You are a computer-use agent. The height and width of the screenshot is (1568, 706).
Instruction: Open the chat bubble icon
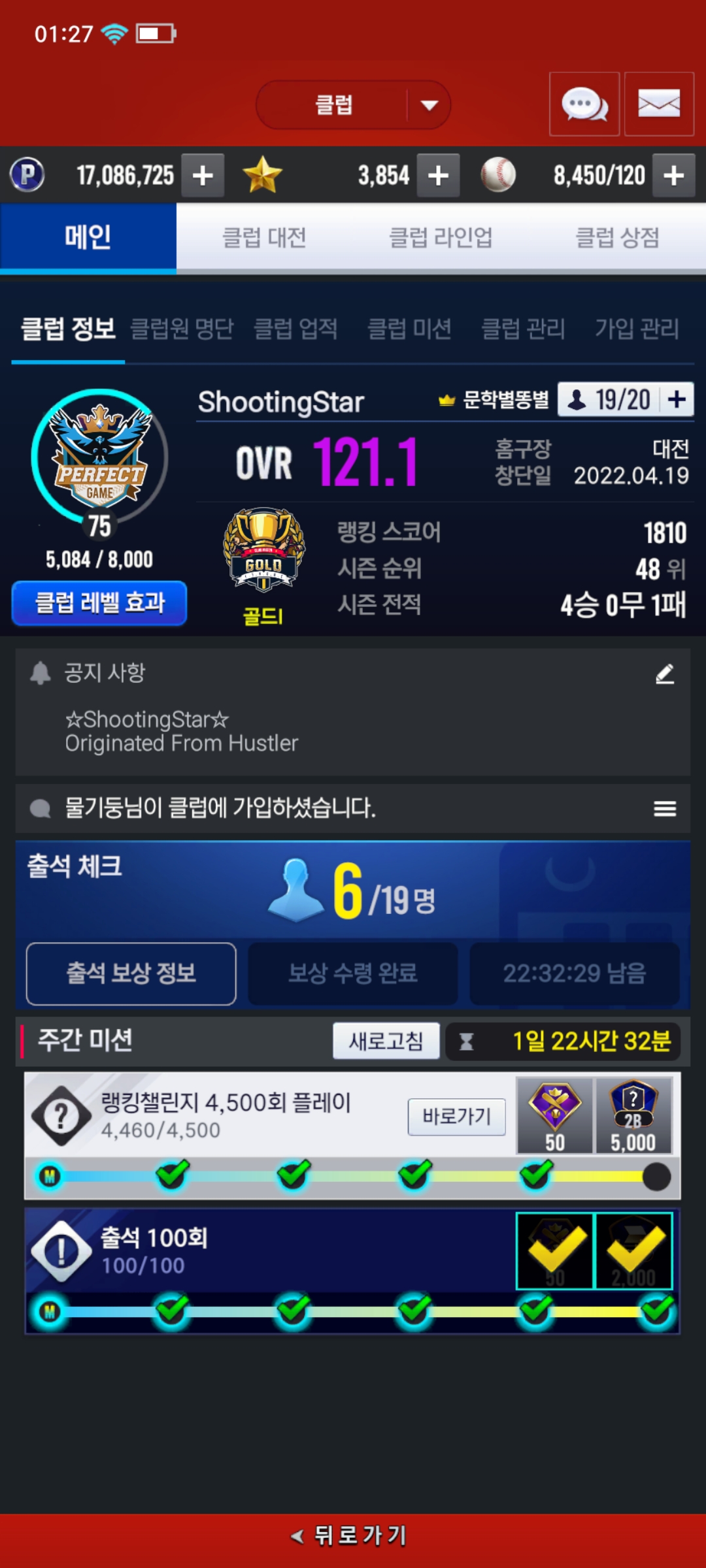point(584,105)
